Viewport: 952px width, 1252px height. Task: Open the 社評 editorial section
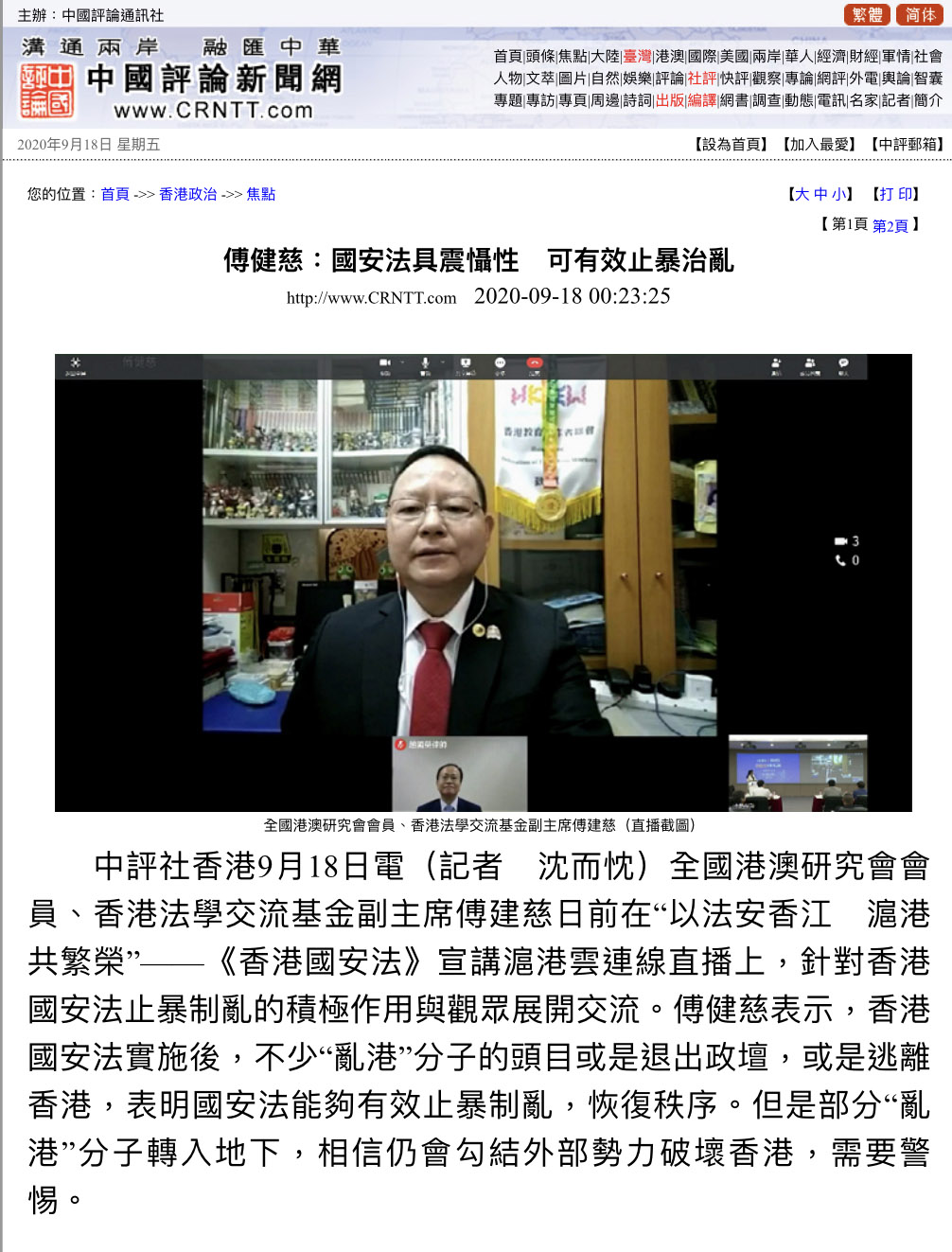[x=701, y=79]
